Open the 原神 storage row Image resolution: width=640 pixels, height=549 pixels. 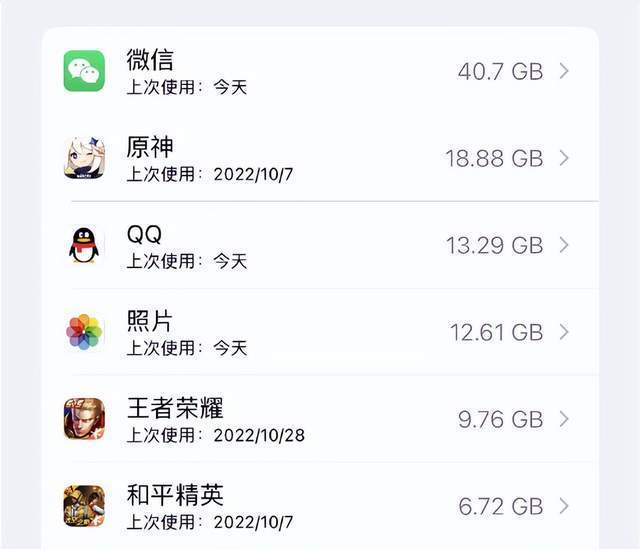tap(320, 158)
